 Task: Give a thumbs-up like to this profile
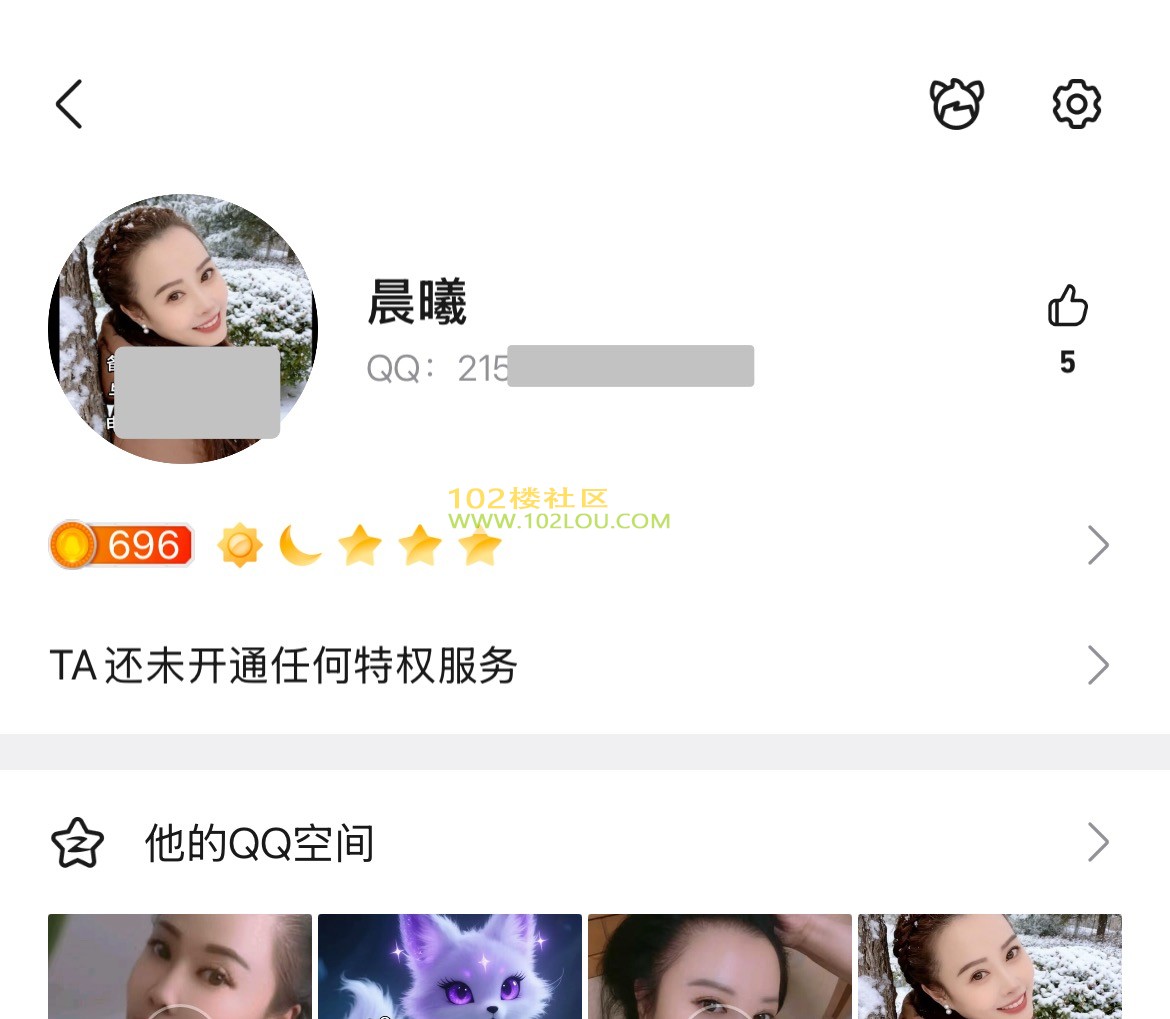click(1067, 307)
